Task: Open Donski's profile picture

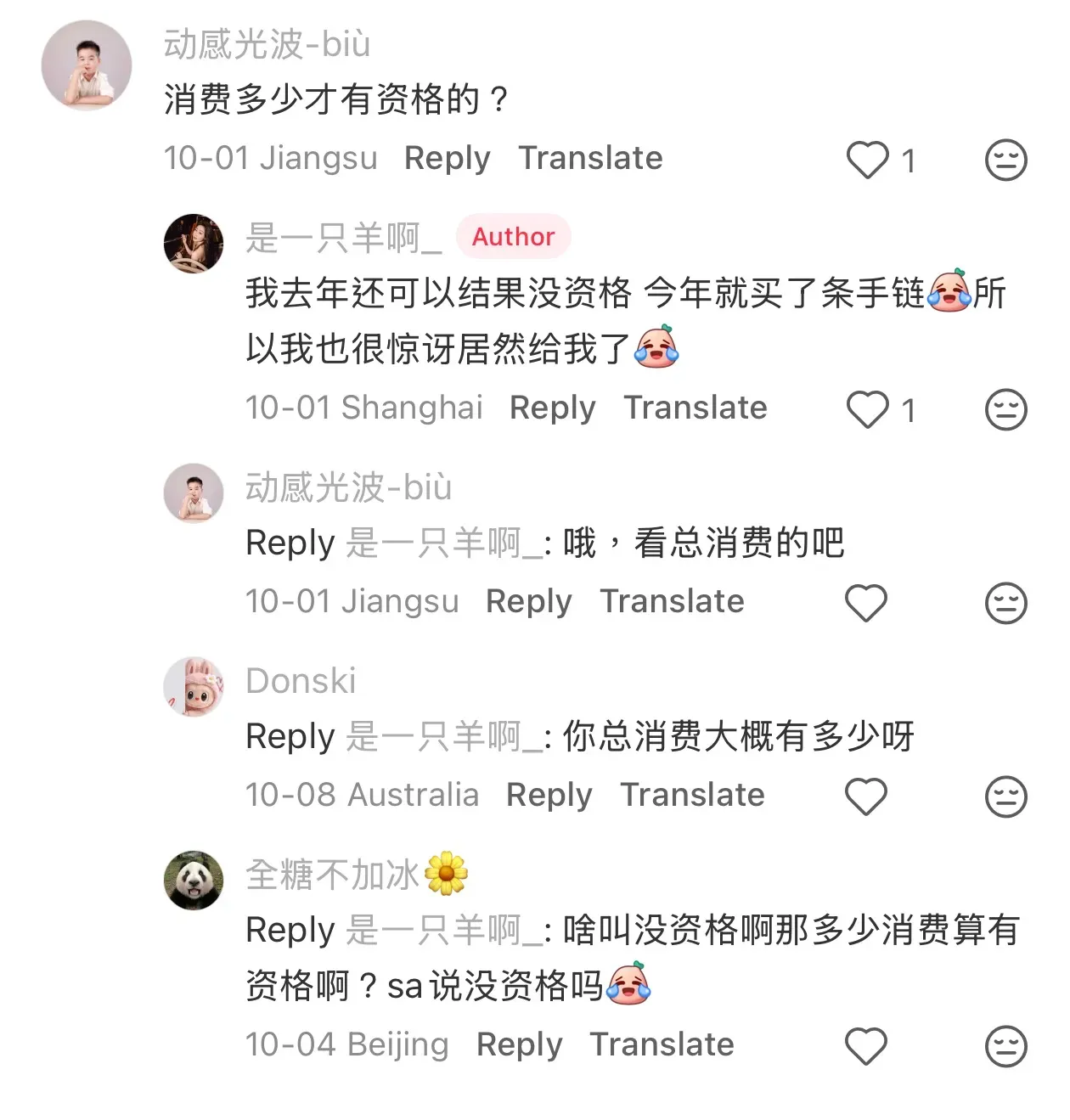Action: click(194, 687)
